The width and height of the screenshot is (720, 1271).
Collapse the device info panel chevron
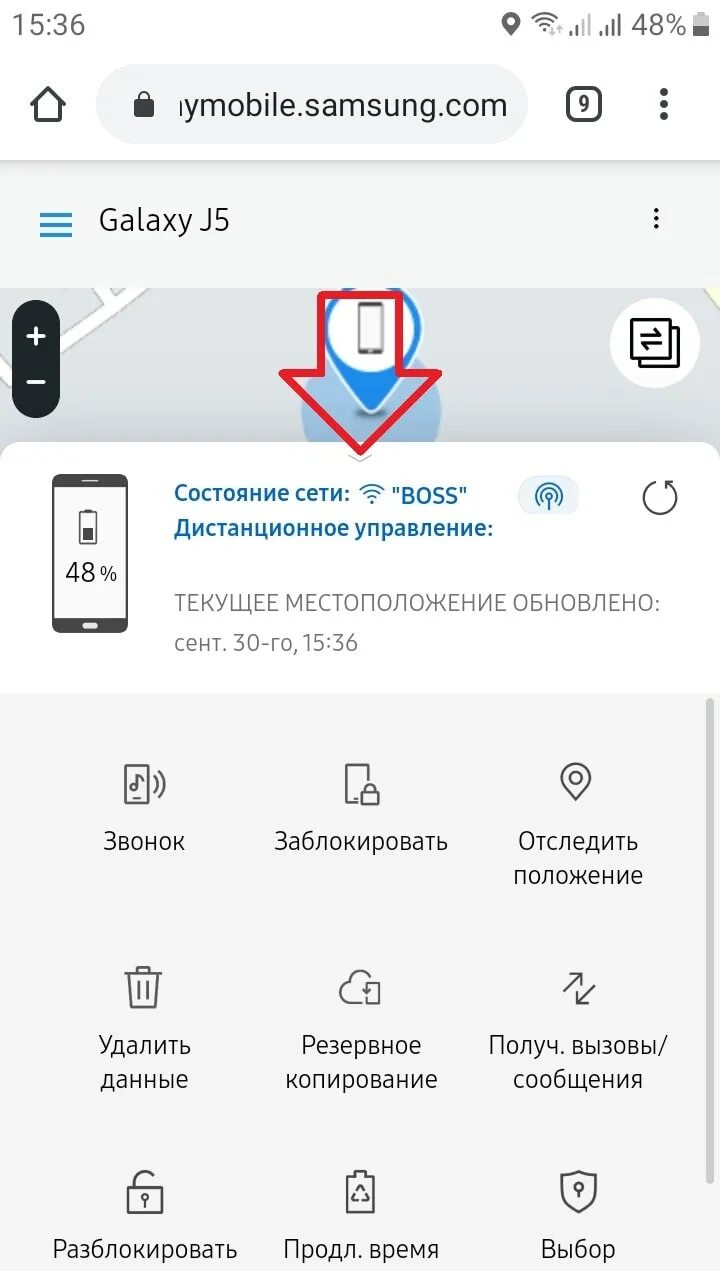coord(360,458)
